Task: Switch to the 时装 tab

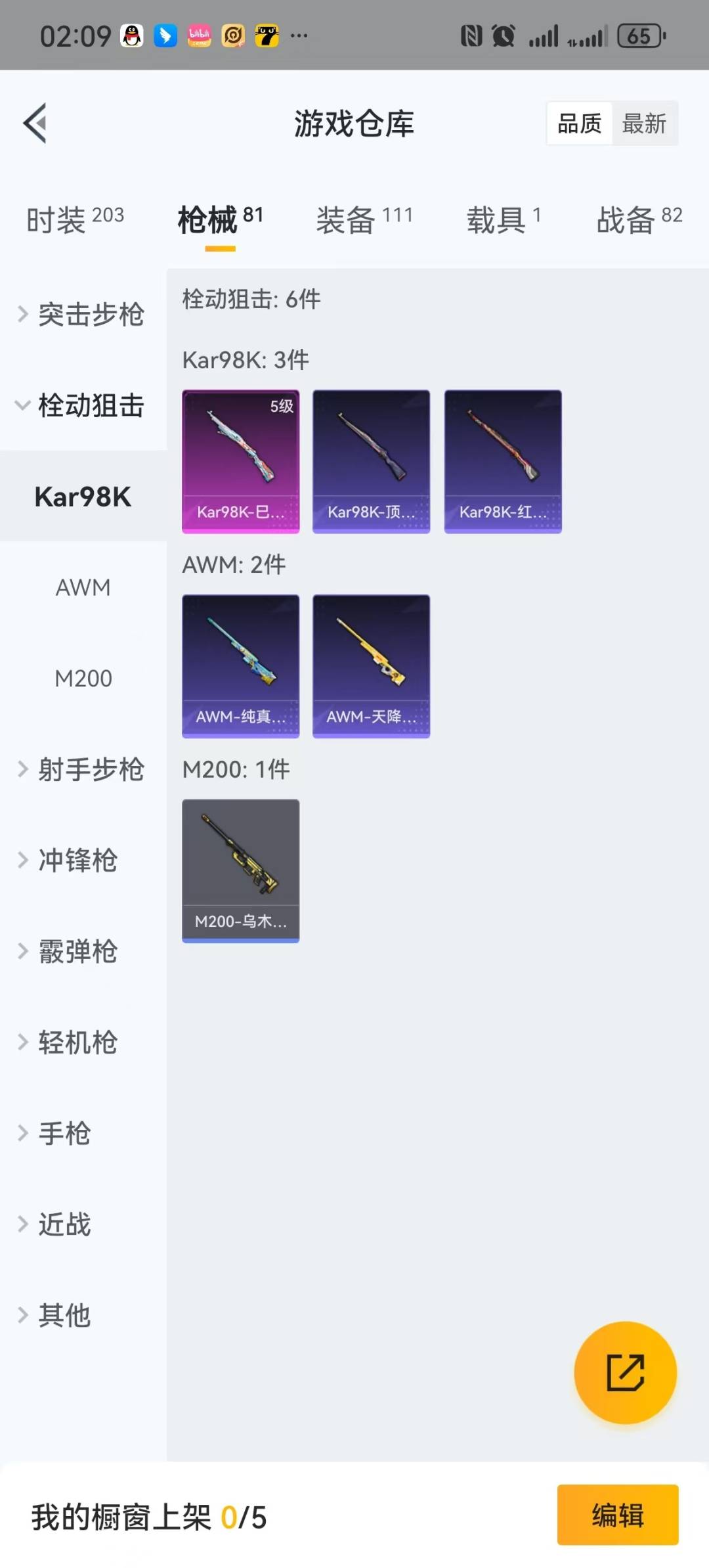Action: pos(75,219)
